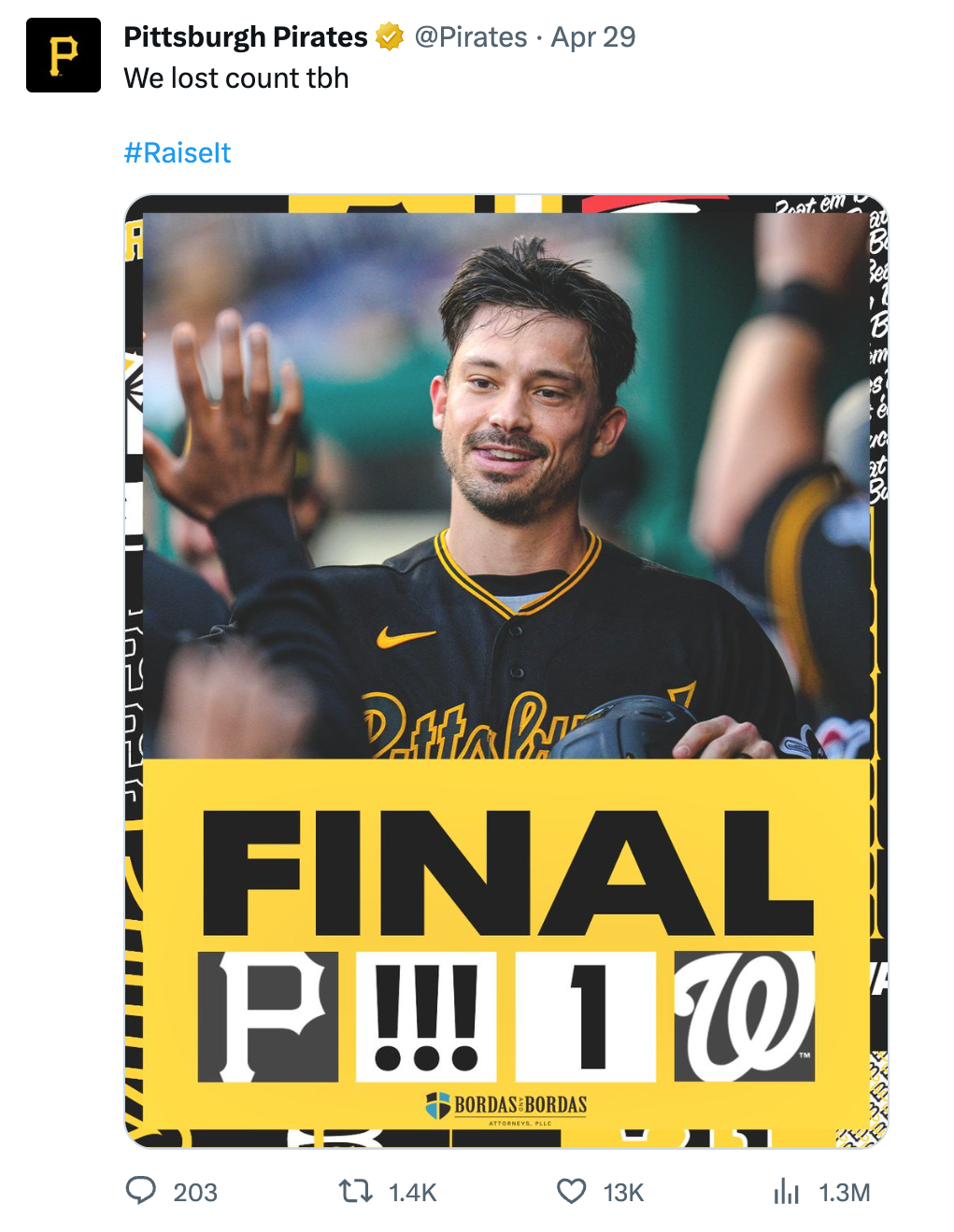This screenshot has height=1232, width=954.
Task: Open the Pittsburgh Pirates profile avatar
Action: 64,55
